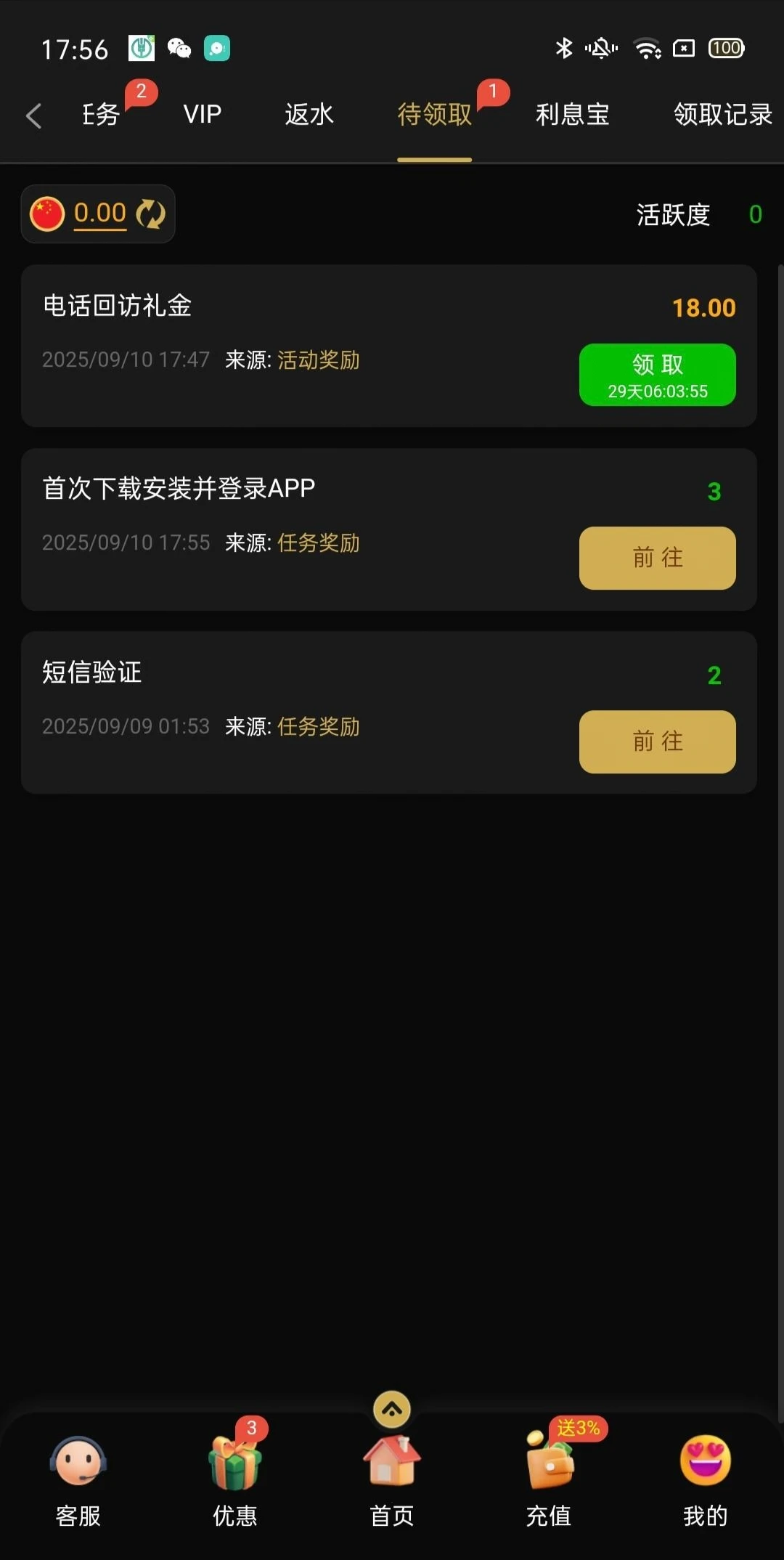Switch to the 返水 tab
The height and width of the screenshot is (1560, 784).
(x=309, y=115)
